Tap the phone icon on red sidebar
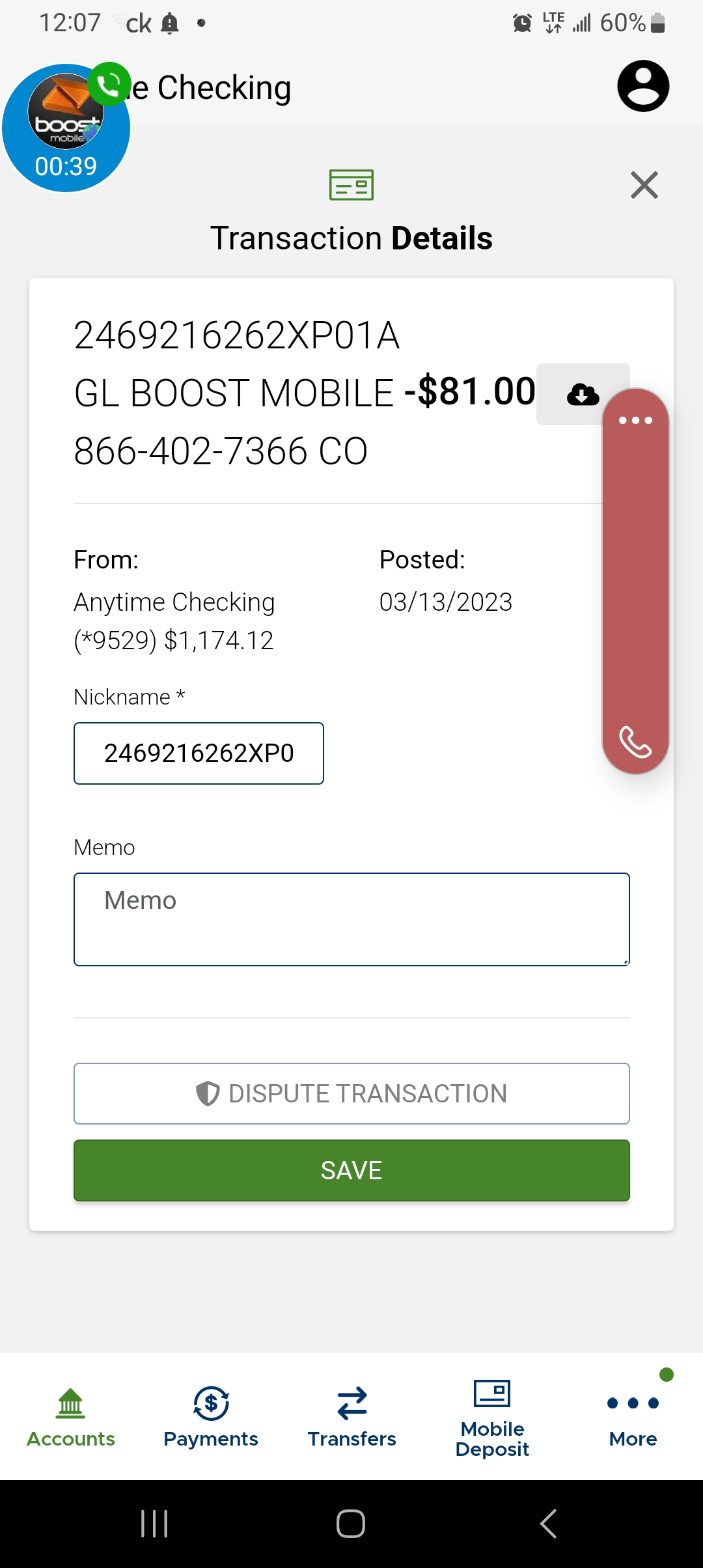The image size is (703, 1568). [635, 742]
